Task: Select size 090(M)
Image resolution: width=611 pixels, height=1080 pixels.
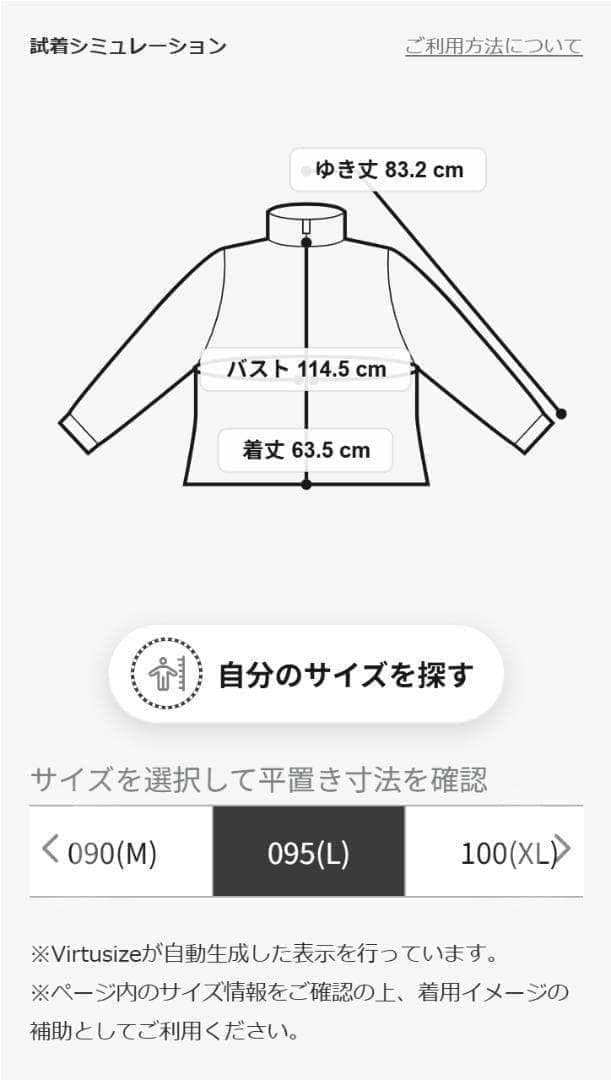Action: (113, 853)
